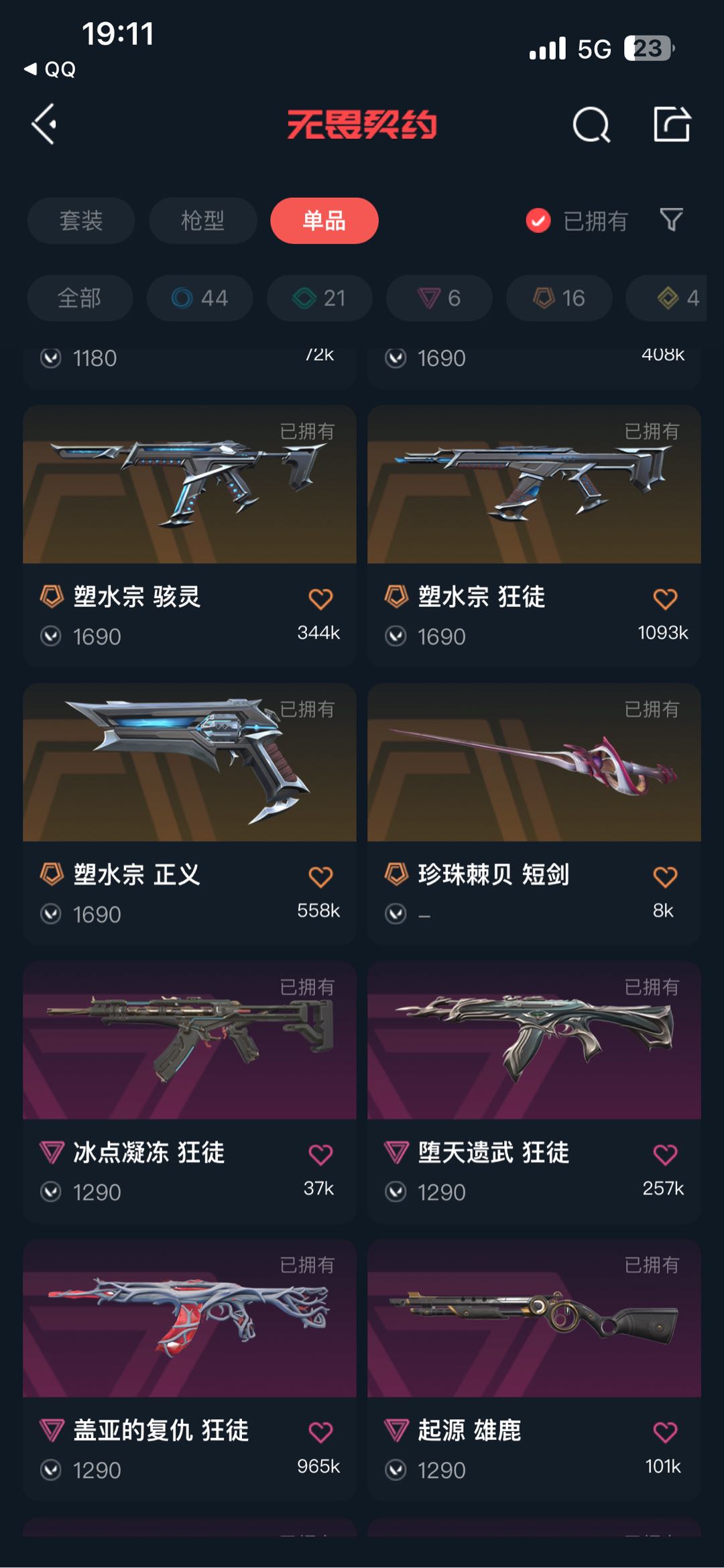Open the 冰点凝冻 狂徒 skin card
This screenshot has height=1568, width=724.
[189, 1041]
